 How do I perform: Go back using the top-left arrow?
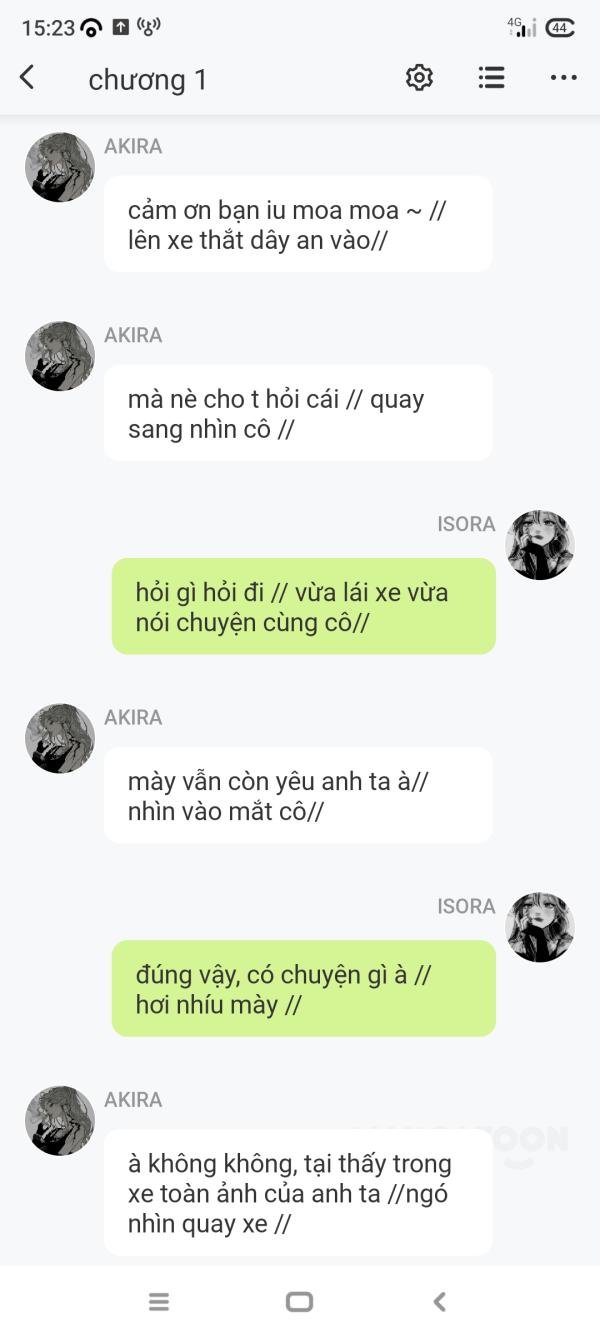coord(27,78)
